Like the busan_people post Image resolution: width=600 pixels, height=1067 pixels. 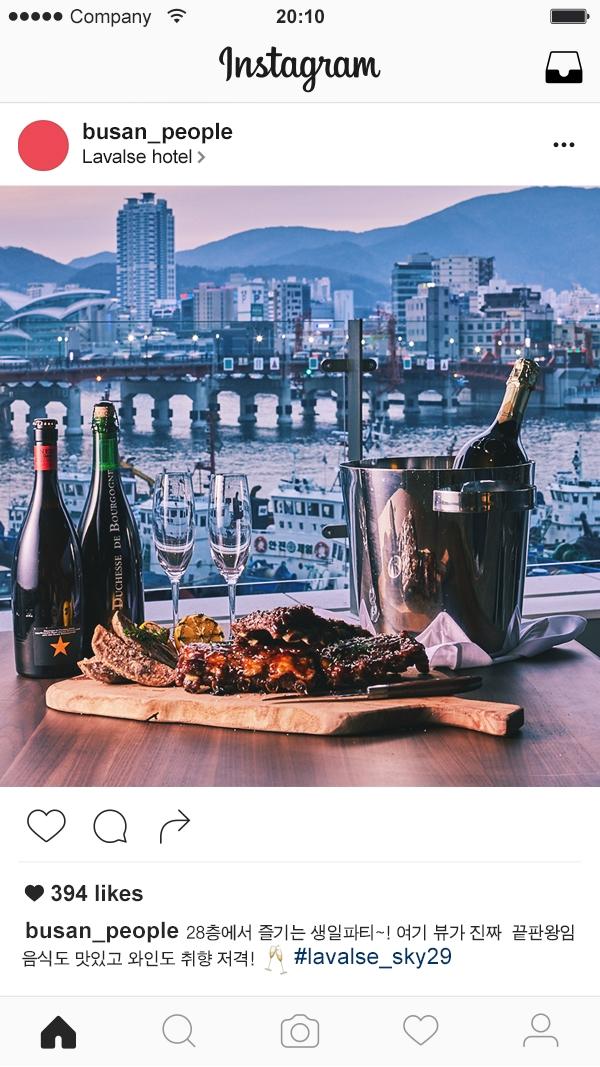pyautogui.click(x=46, y=826)
